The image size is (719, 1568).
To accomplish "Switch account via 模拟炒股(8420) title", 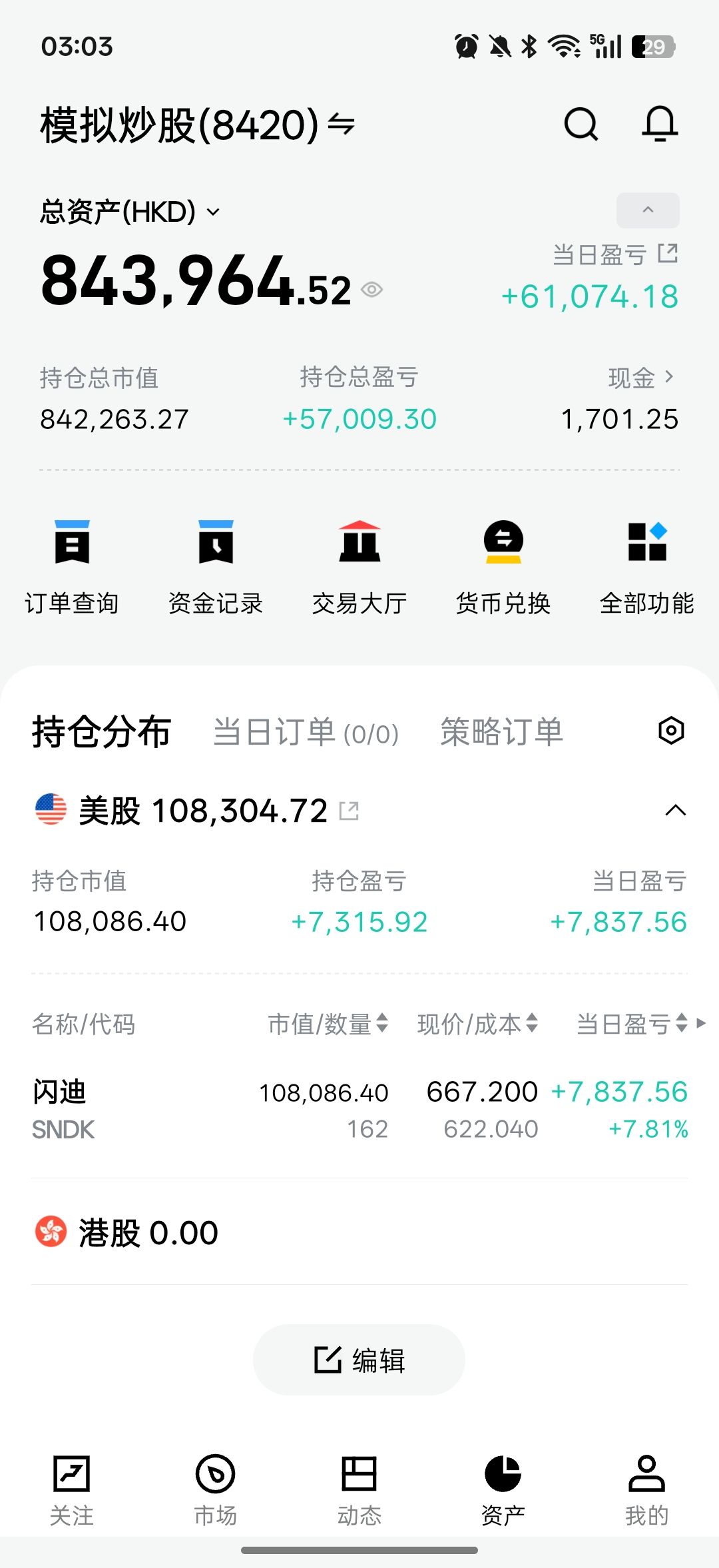I will 197,125.
